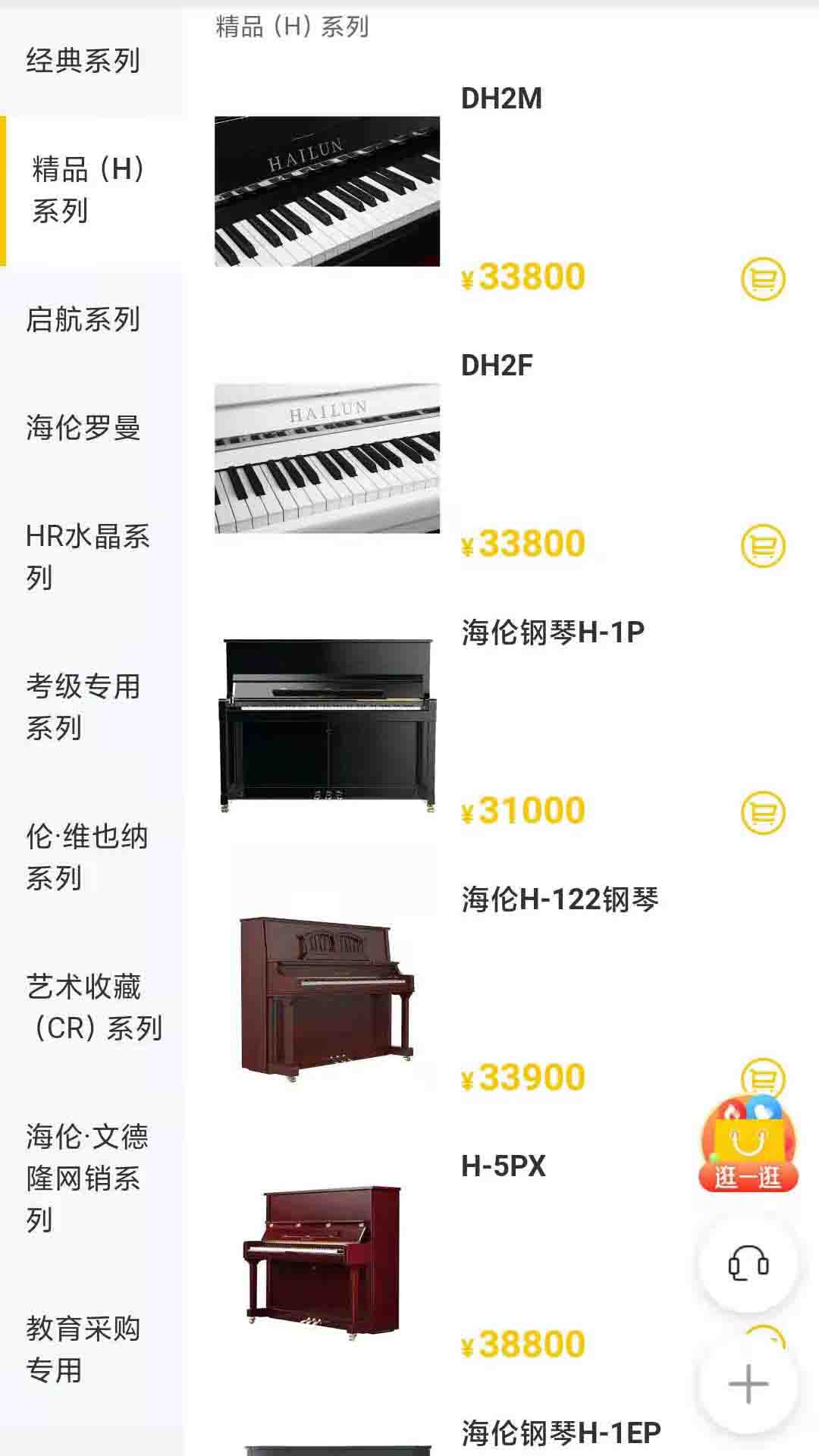The image size is (819, 1456).
Task: Open the 教育采购专用 category
Action: click(83, 1349)
